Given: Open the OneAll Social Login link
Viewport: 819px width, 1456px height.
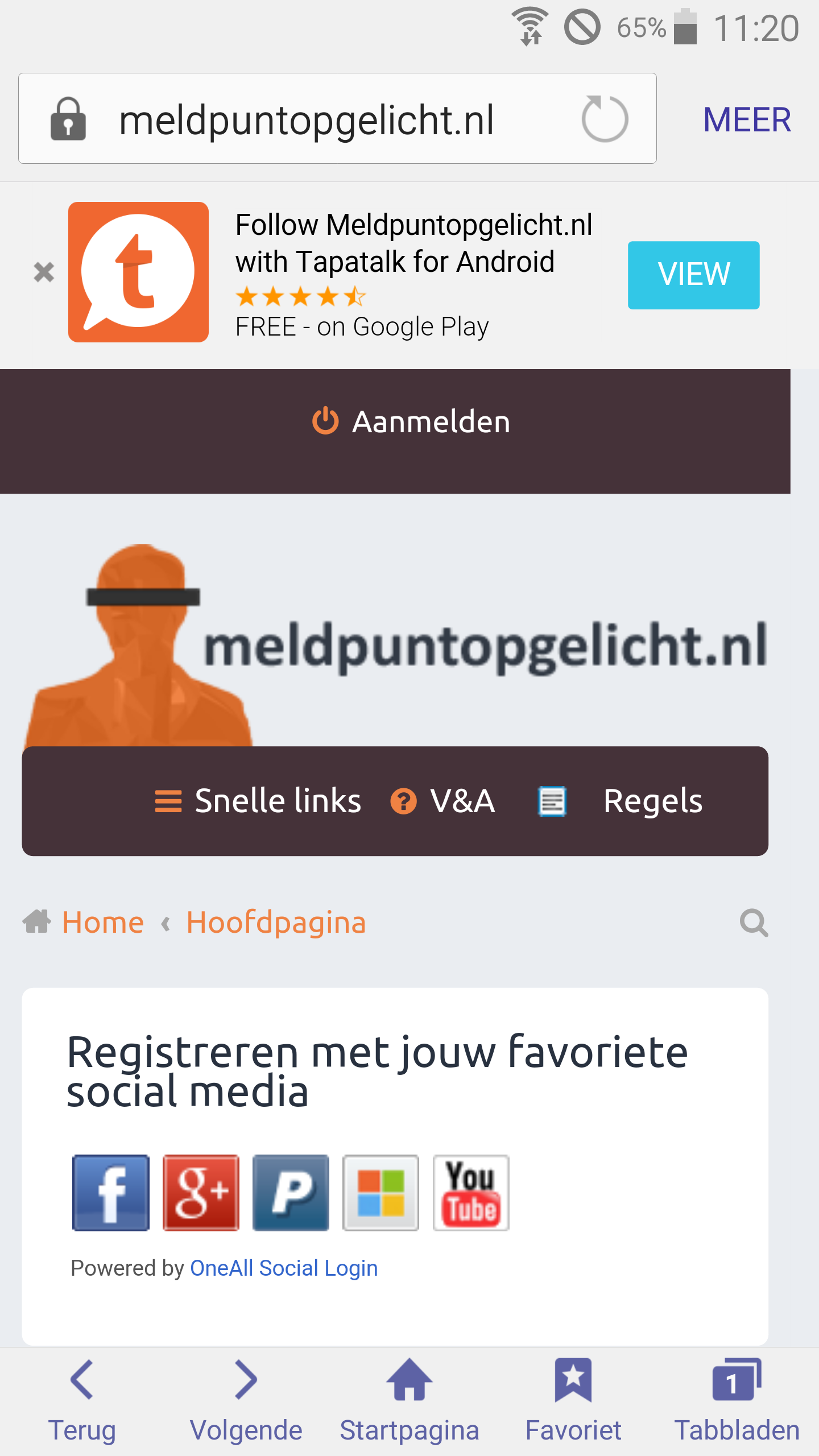Looking at the screenshot, I should point(284,1268).
